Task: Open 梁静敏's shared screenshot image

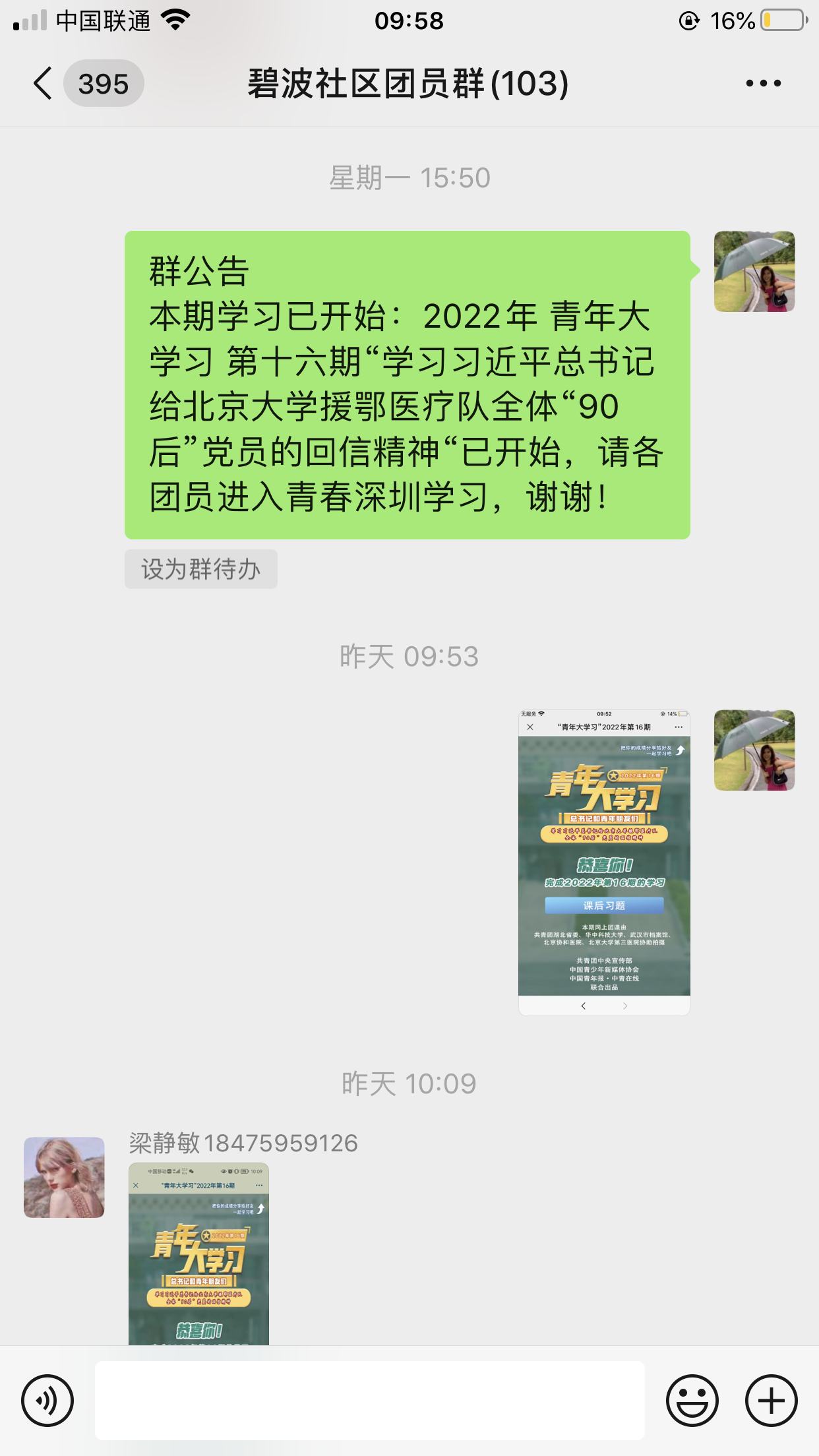Action: click(198, 1254)
